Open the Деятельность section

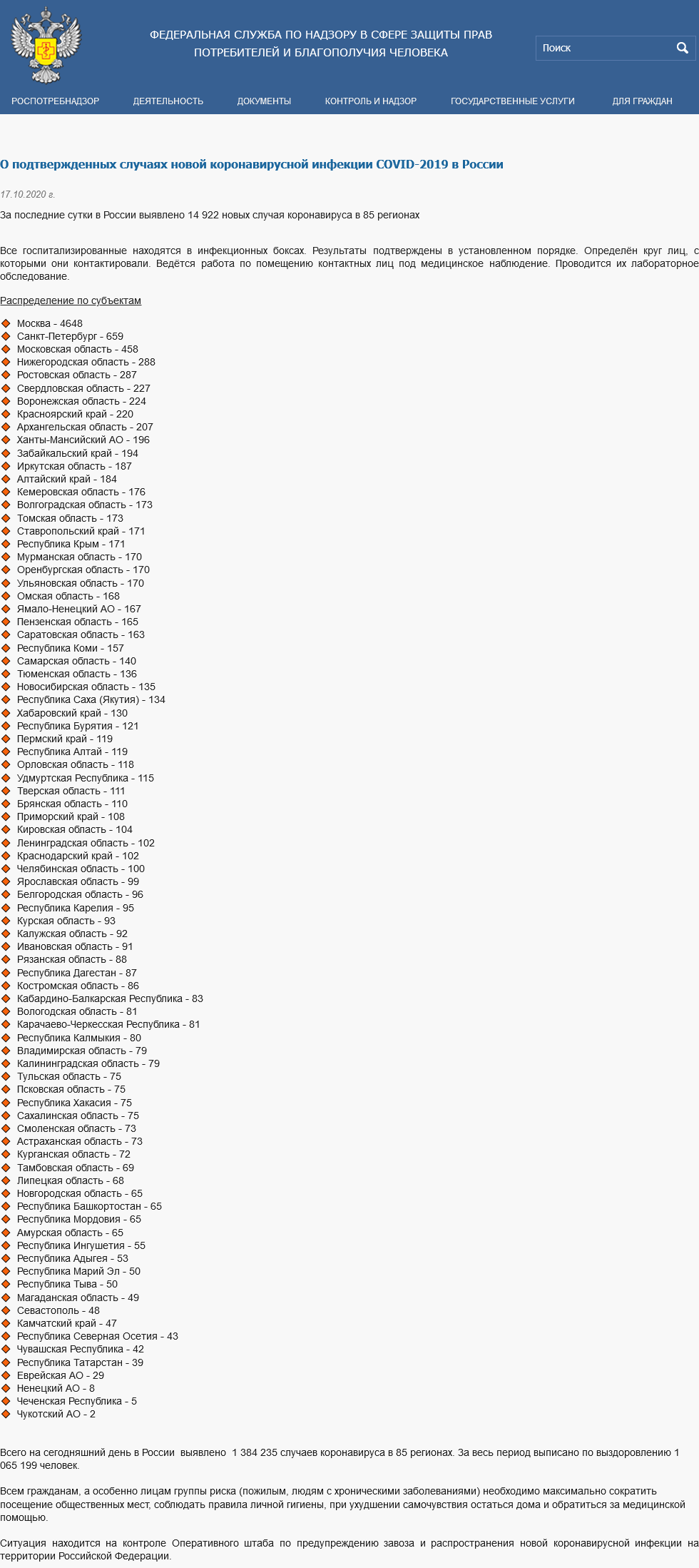click(x=168, y=101)
